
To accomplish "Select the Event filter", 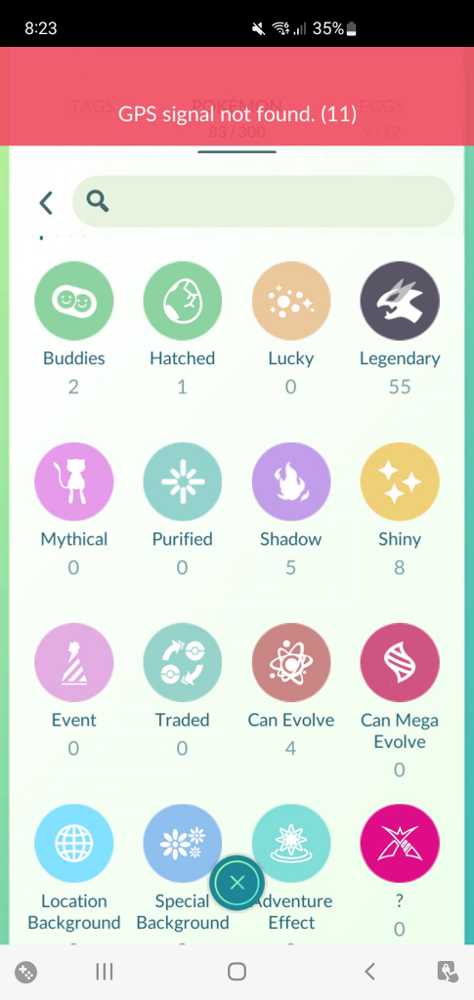I will tap(74, 663).
